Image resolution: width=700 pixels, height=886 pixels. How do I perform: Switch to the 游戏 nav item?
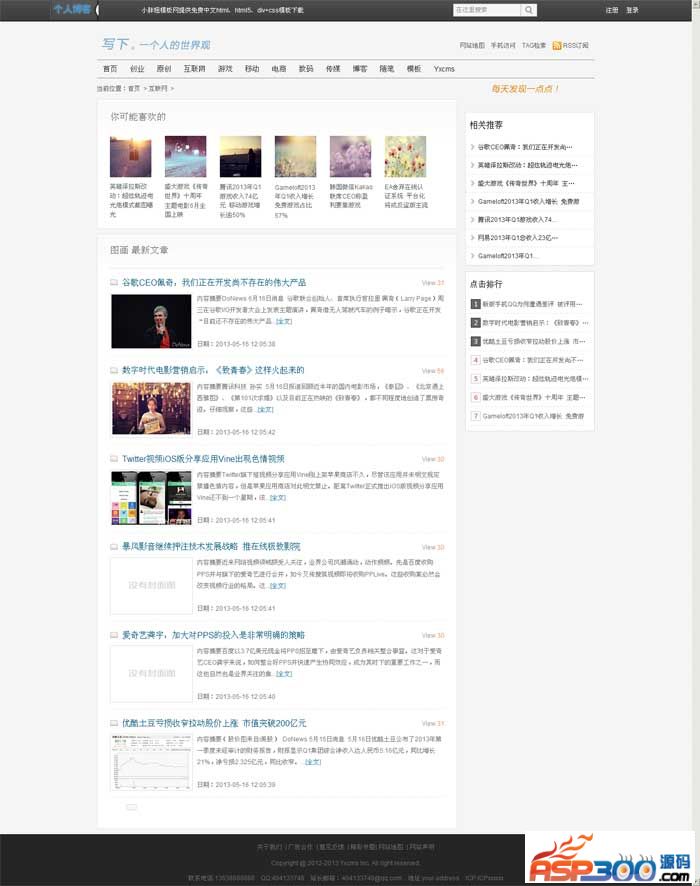(x=225, y=69)
